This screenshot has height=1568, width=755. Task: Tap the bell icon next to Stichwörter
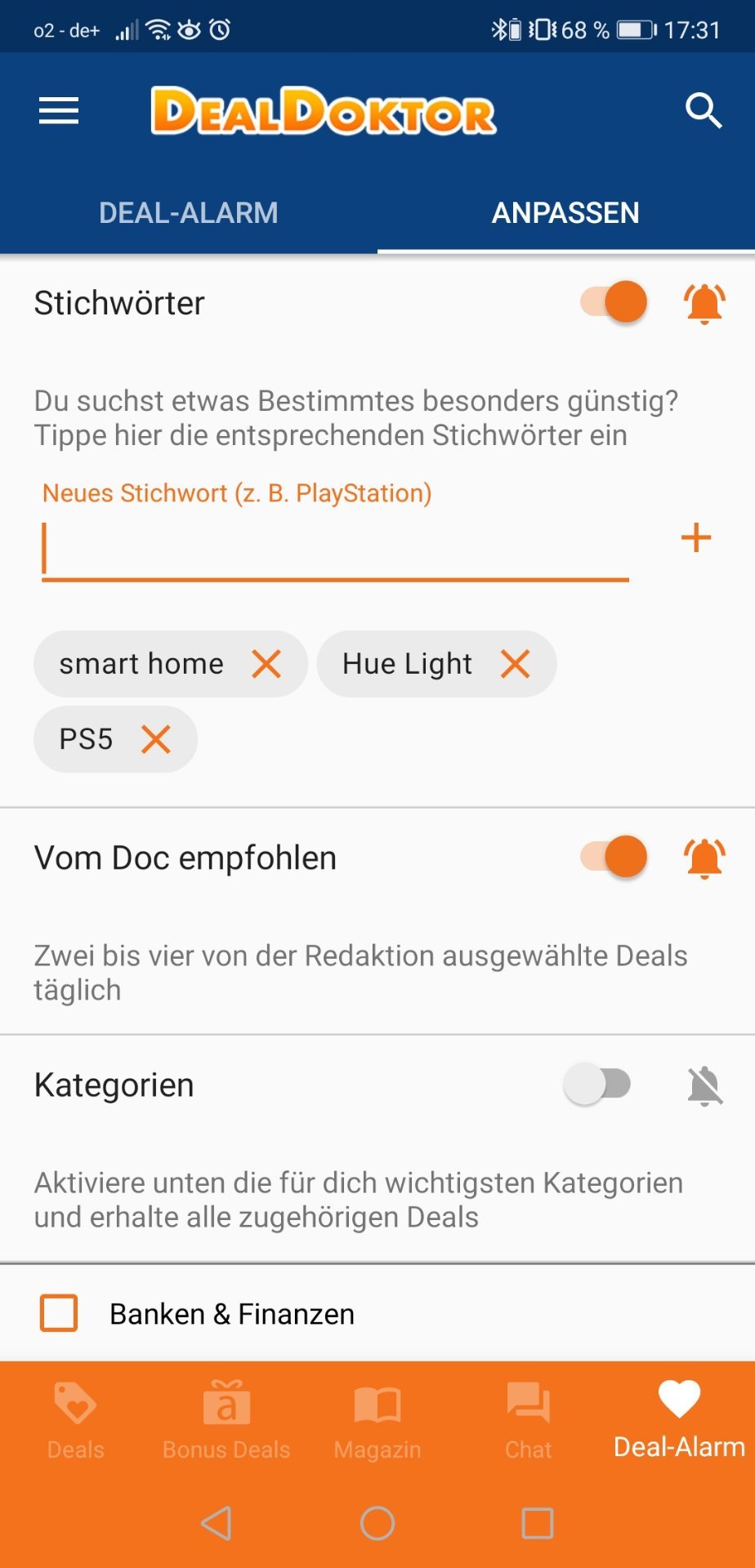704,303
